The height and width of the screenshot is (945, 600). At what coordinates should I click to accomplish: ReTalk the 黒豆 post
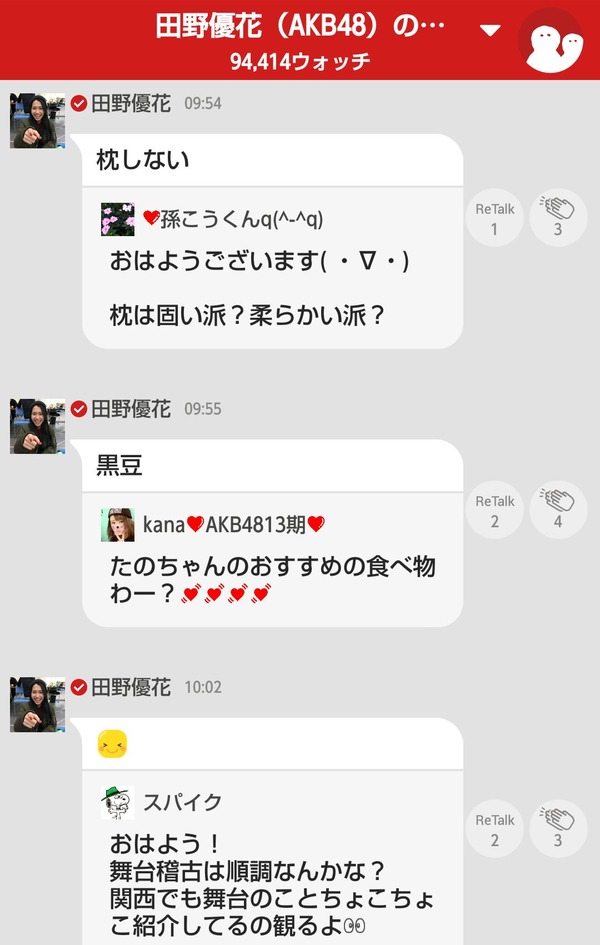click(495, 510)
